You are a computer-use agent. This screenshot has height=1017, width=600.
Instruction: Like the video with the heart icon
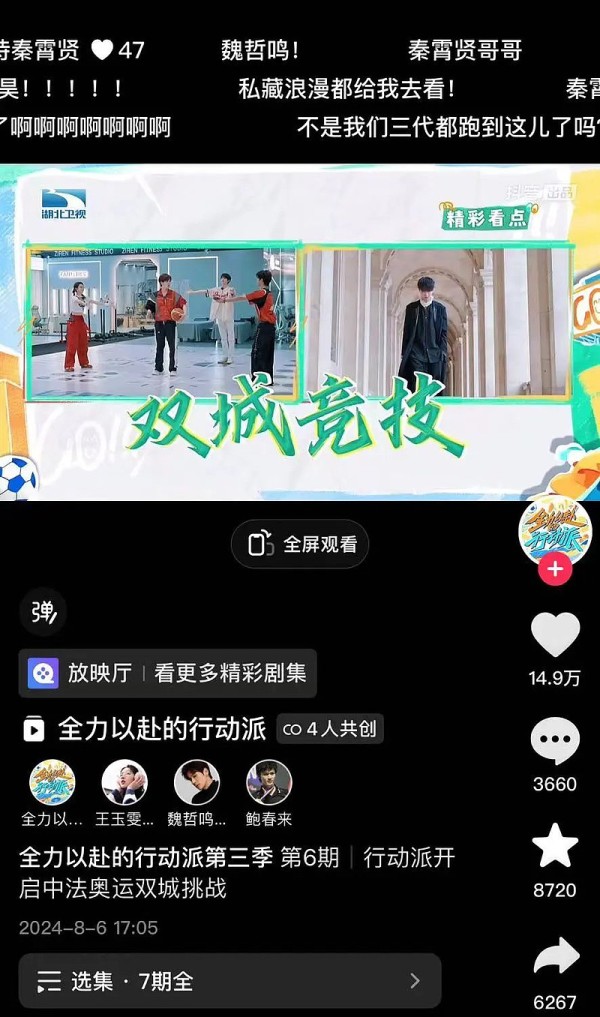click(555, 634)
